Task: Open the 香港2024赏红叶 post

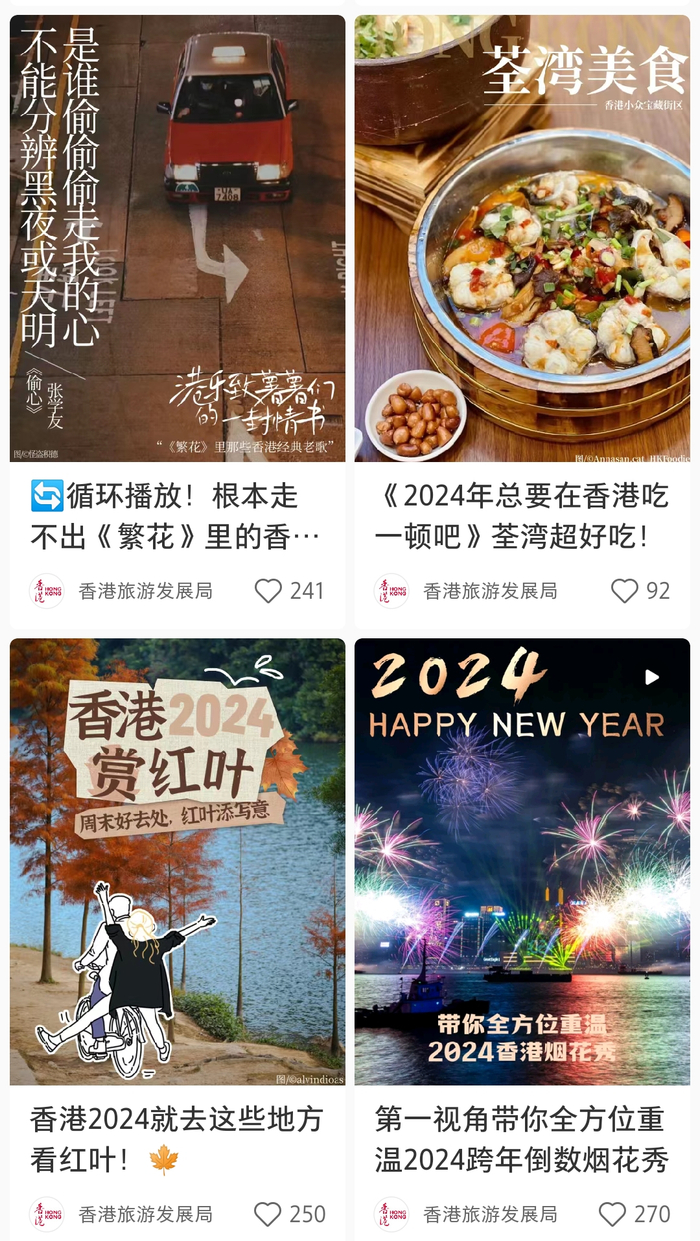Action: 177,861
